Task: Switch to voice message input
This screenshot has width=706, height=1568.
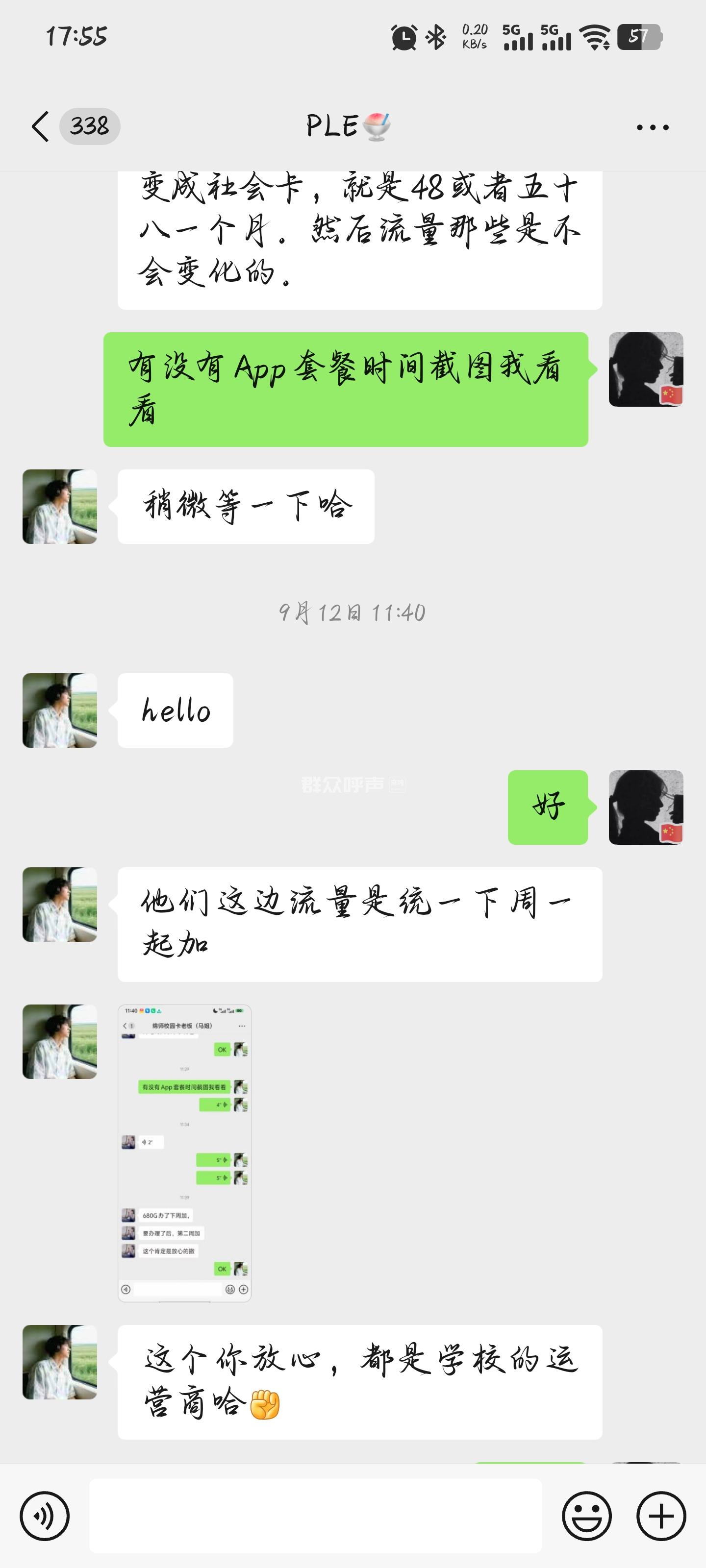Action: [45, 1516]
